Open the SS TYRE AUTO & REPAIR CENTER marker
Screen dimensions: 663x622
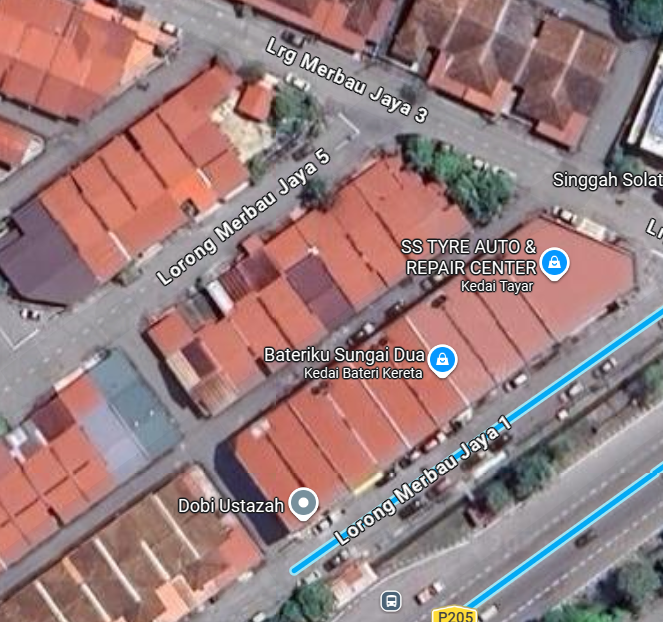(552, 264)
